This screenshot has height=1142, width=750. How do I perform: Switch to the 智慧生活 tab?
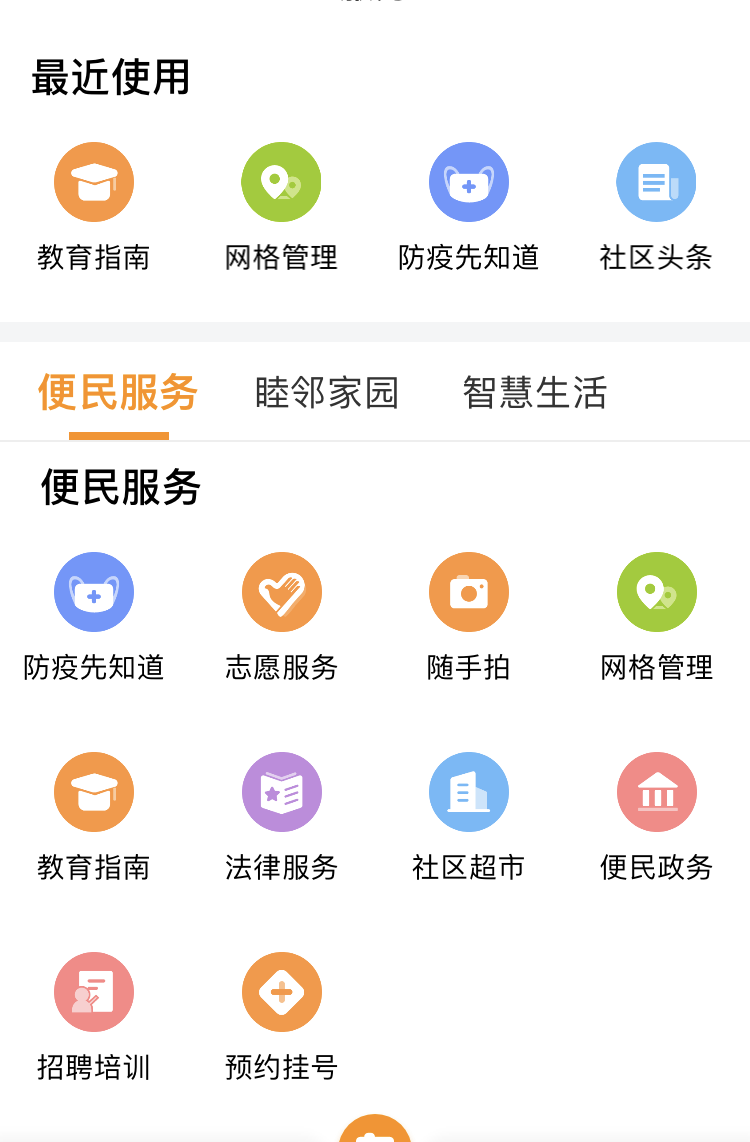point(535,394)
